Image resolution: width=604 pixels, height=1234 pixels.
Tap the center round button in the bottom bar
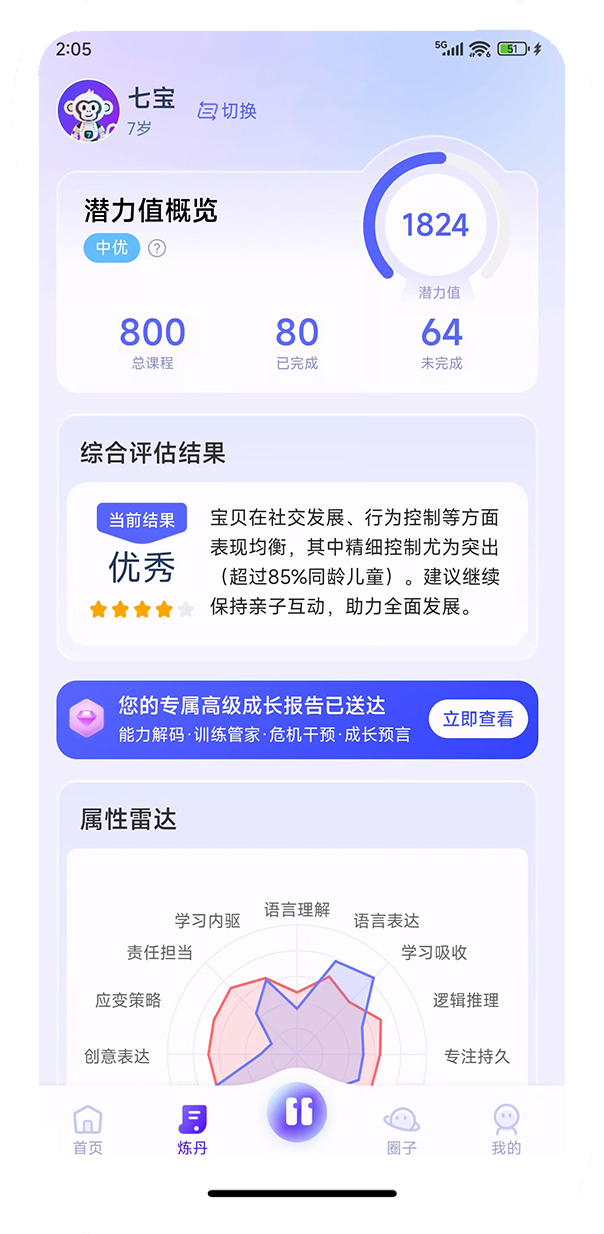(x=297, y=1111)
